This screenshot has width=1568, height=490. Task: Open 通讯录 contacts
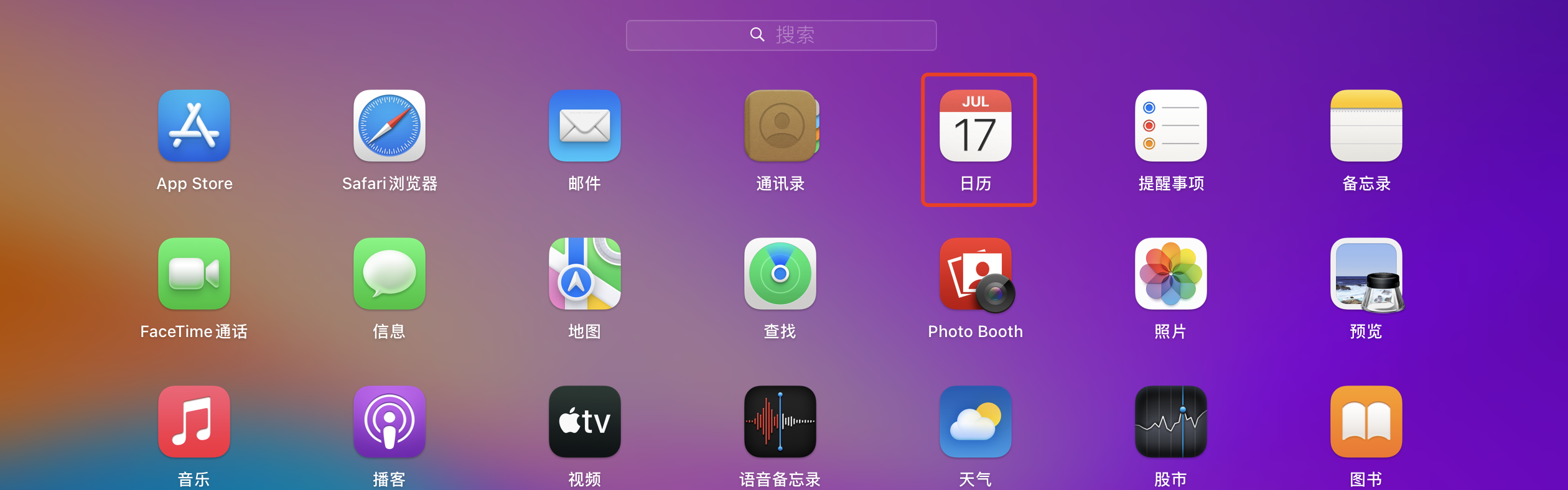(x=780, y=126)
